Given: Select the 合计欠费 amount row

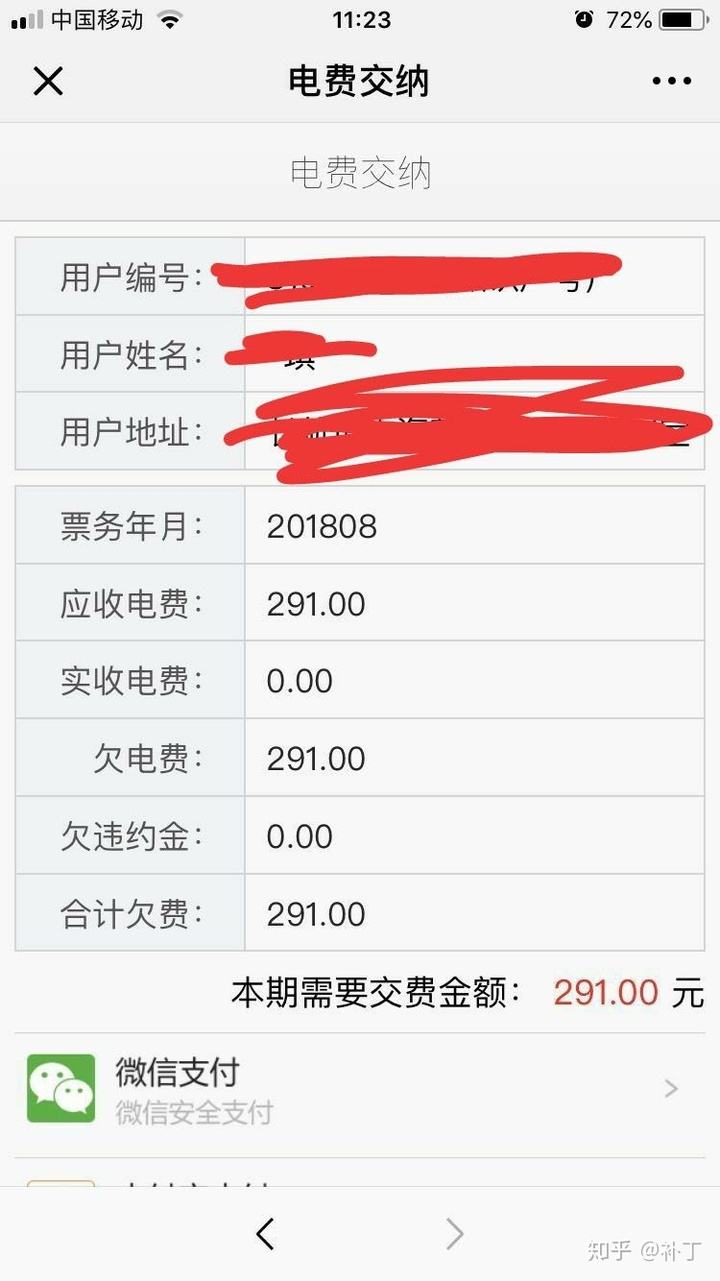Looking at the screenshot, I should tap(360, 913).
